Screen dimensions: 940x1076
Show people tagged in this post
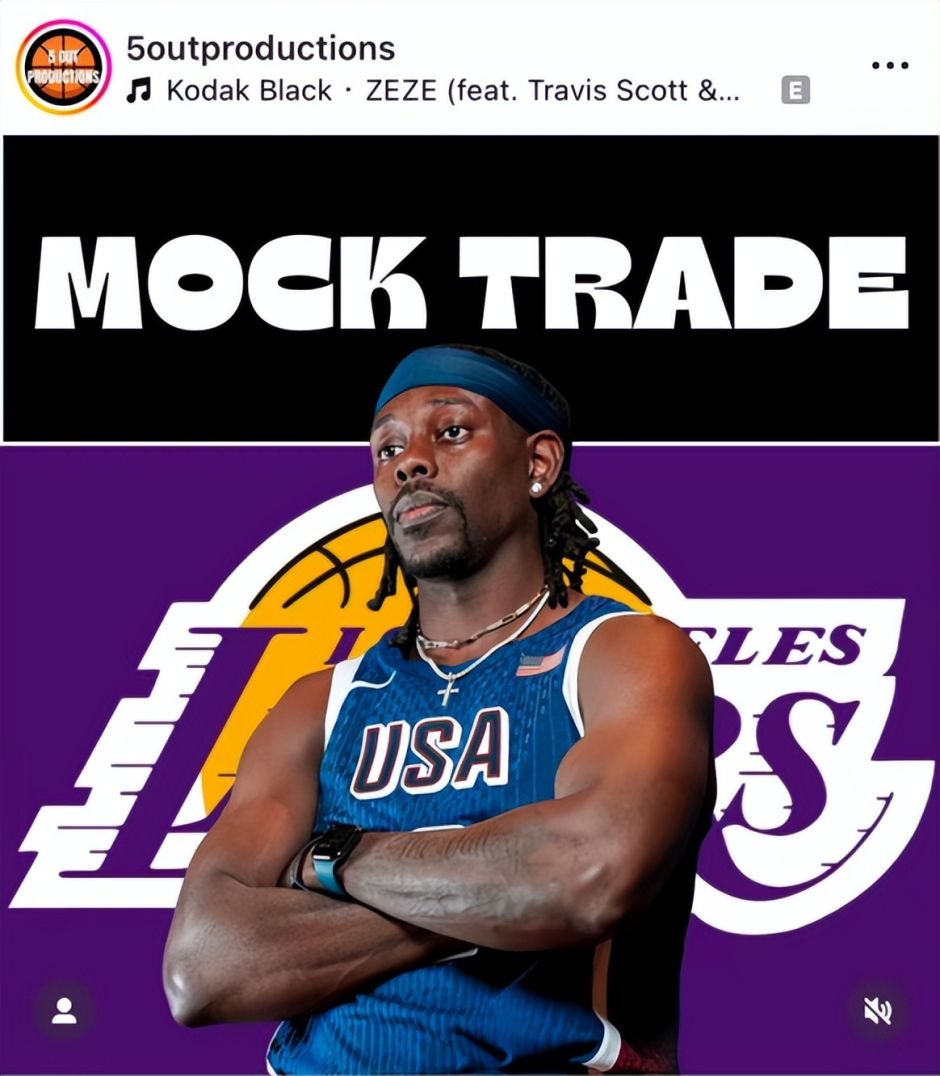[x=65, y=1011]
